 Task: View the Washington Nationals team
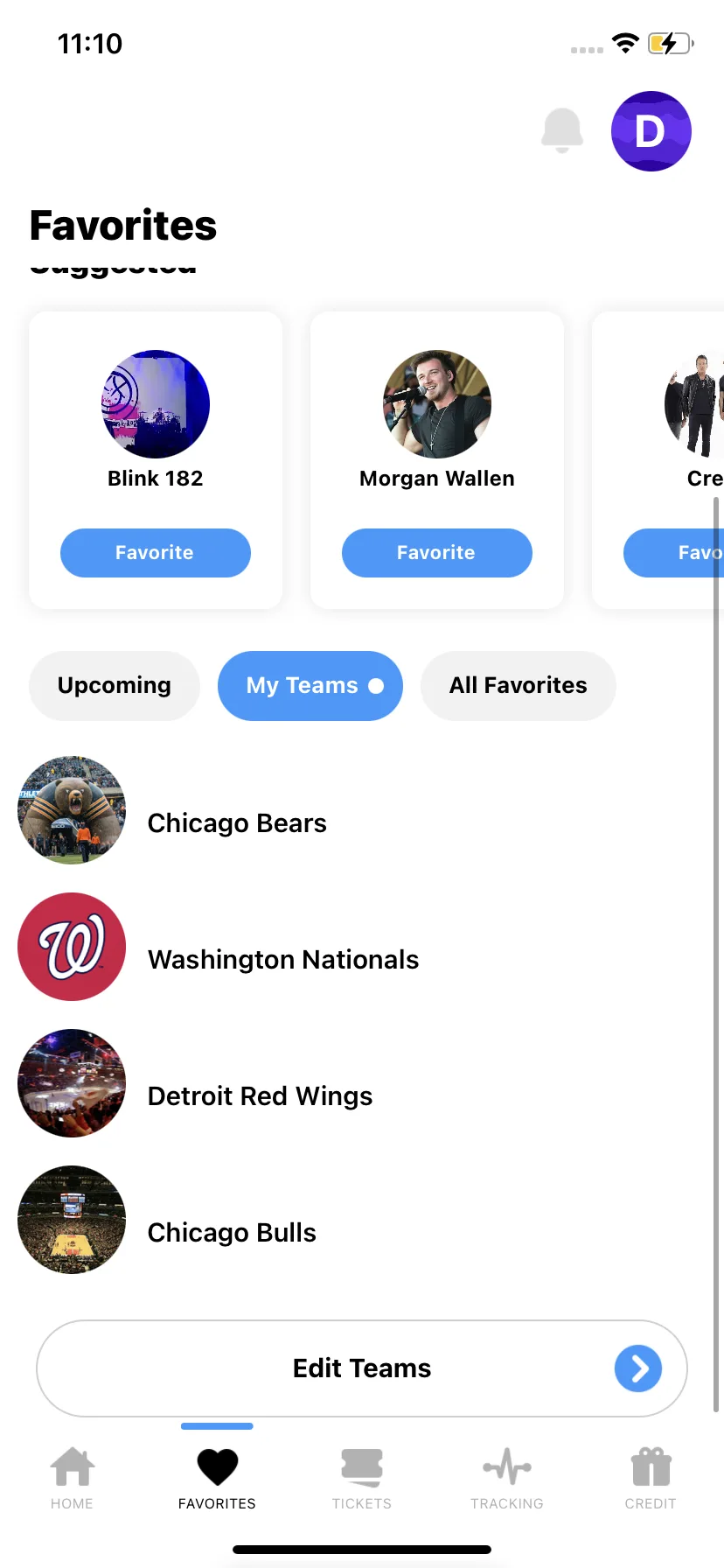click(282, 960)
